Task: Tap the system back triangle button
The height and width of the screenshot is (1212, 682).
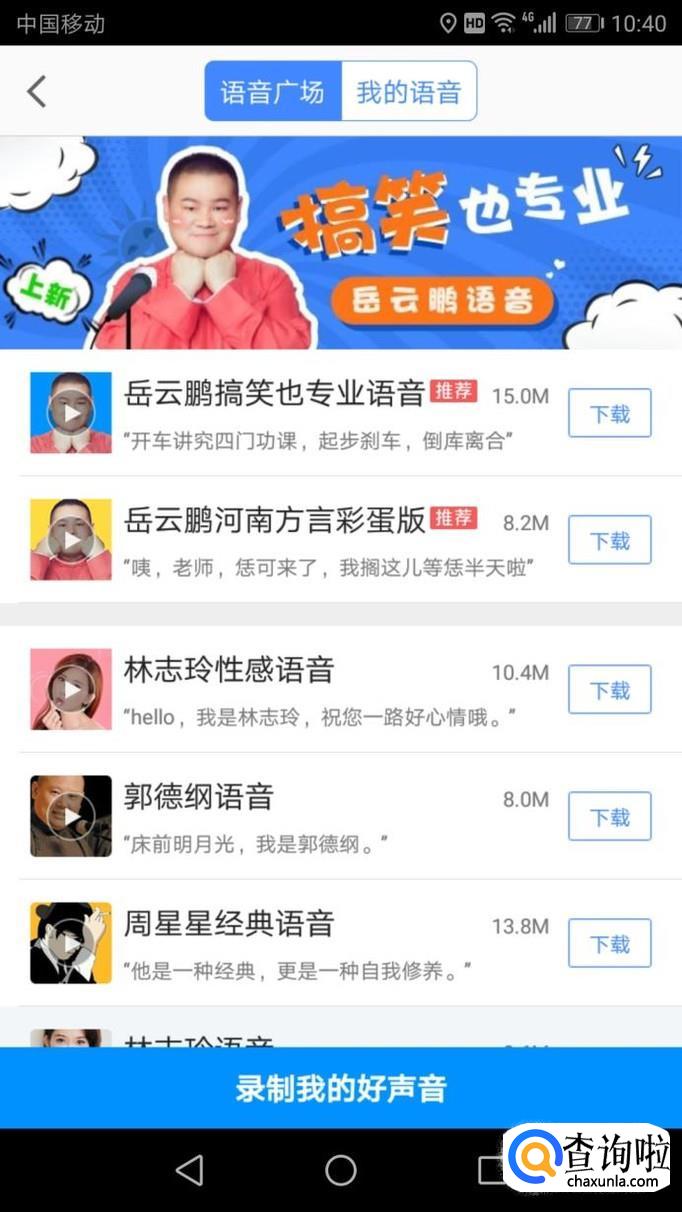Action: pyautogui.click(x=189, y=1170)
